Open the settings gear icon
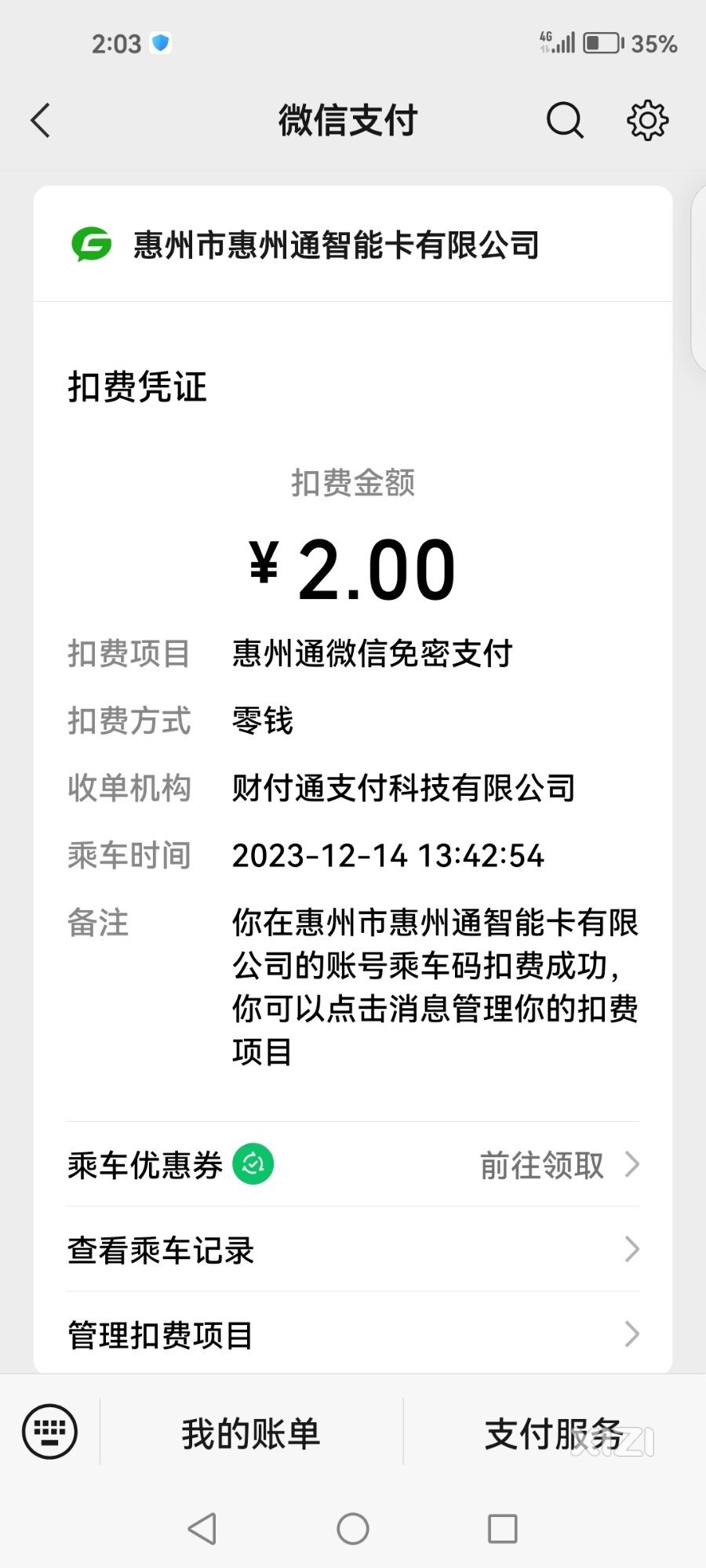Screen dimensions: 706x1568 (647, 121)
